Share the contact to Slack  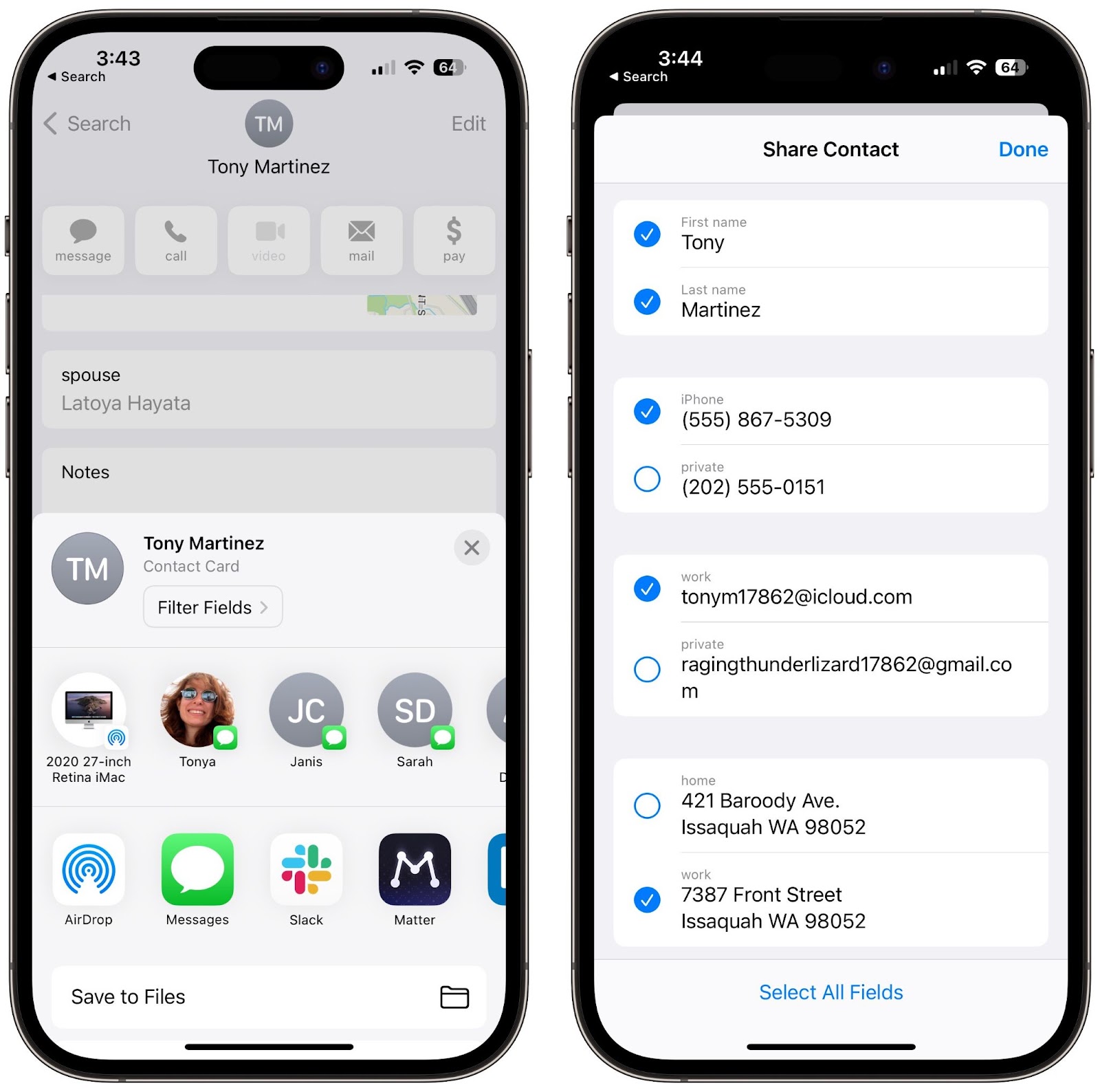[x=306, y=871]
